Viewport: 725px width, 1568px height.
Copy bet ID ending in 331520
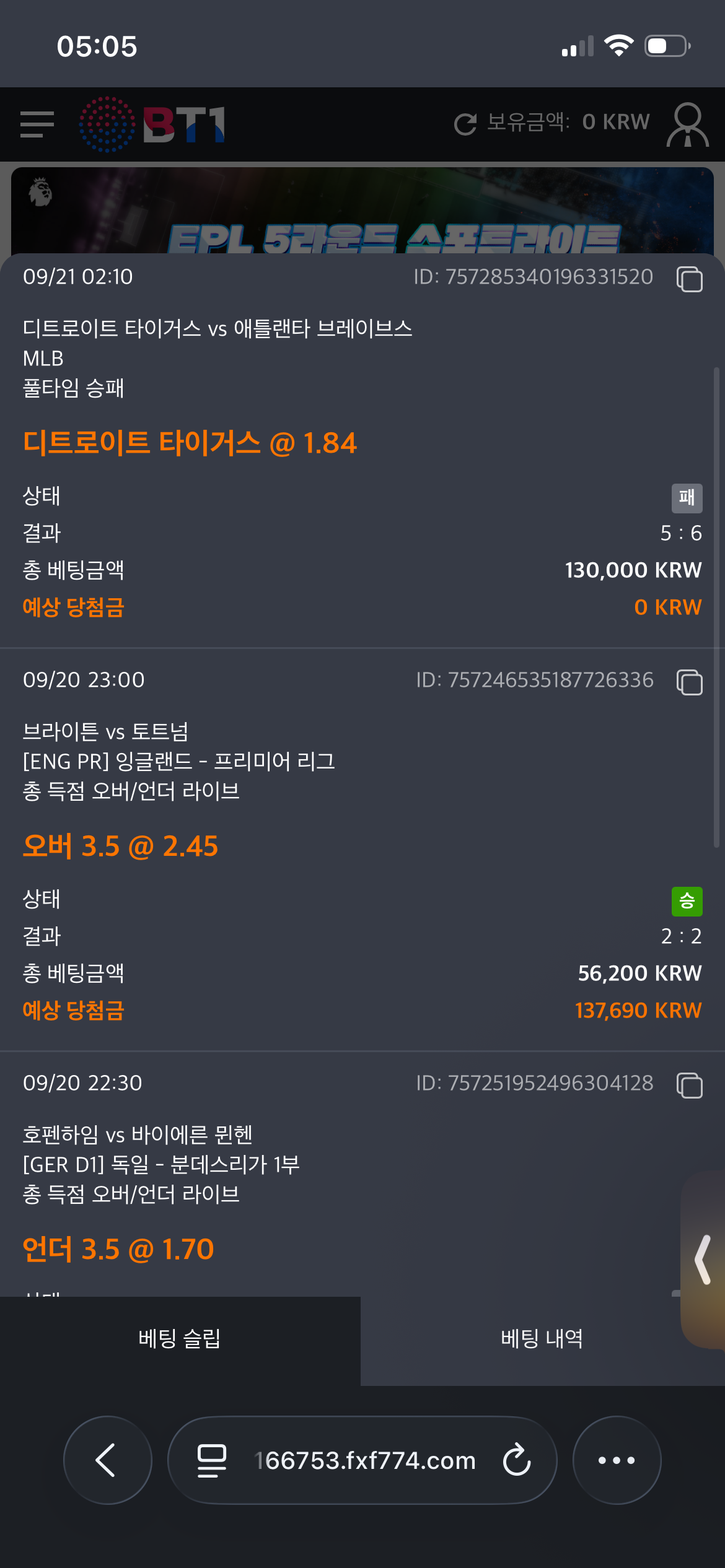[689, 279]
